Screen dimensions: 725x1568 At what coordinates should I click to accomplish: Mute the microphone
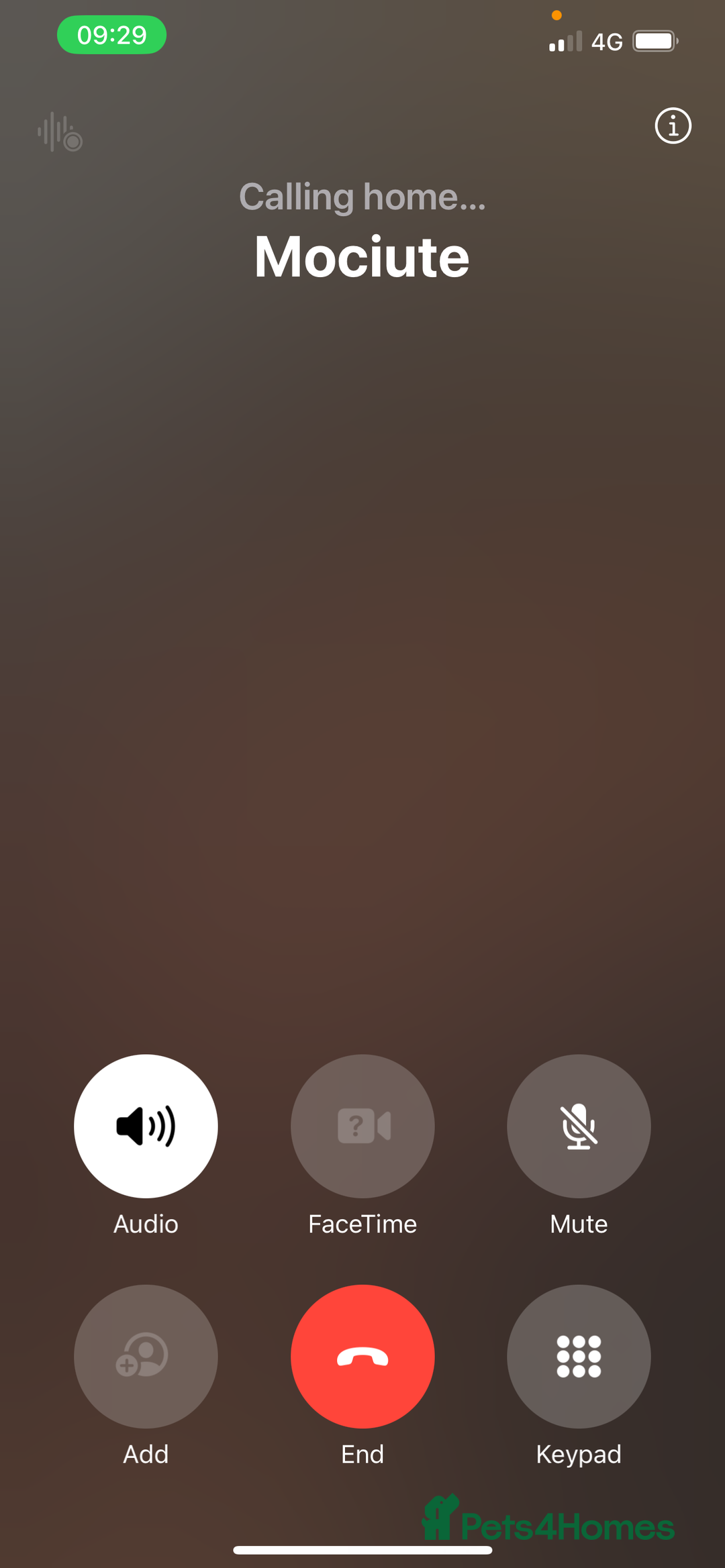(579, 1126)
